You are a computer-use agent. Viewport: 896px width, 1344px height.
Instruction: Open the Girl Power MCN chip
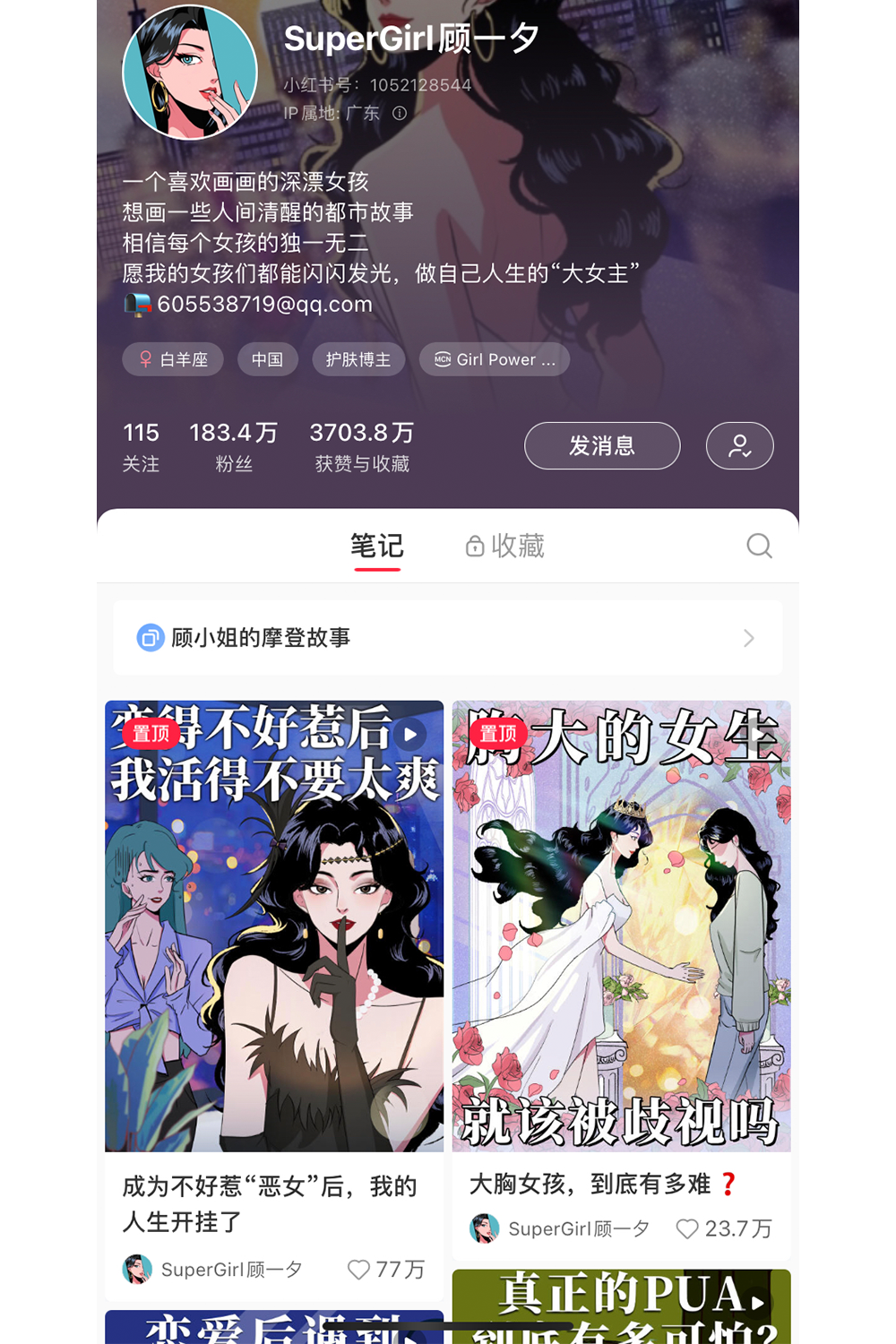coord(495,359)
